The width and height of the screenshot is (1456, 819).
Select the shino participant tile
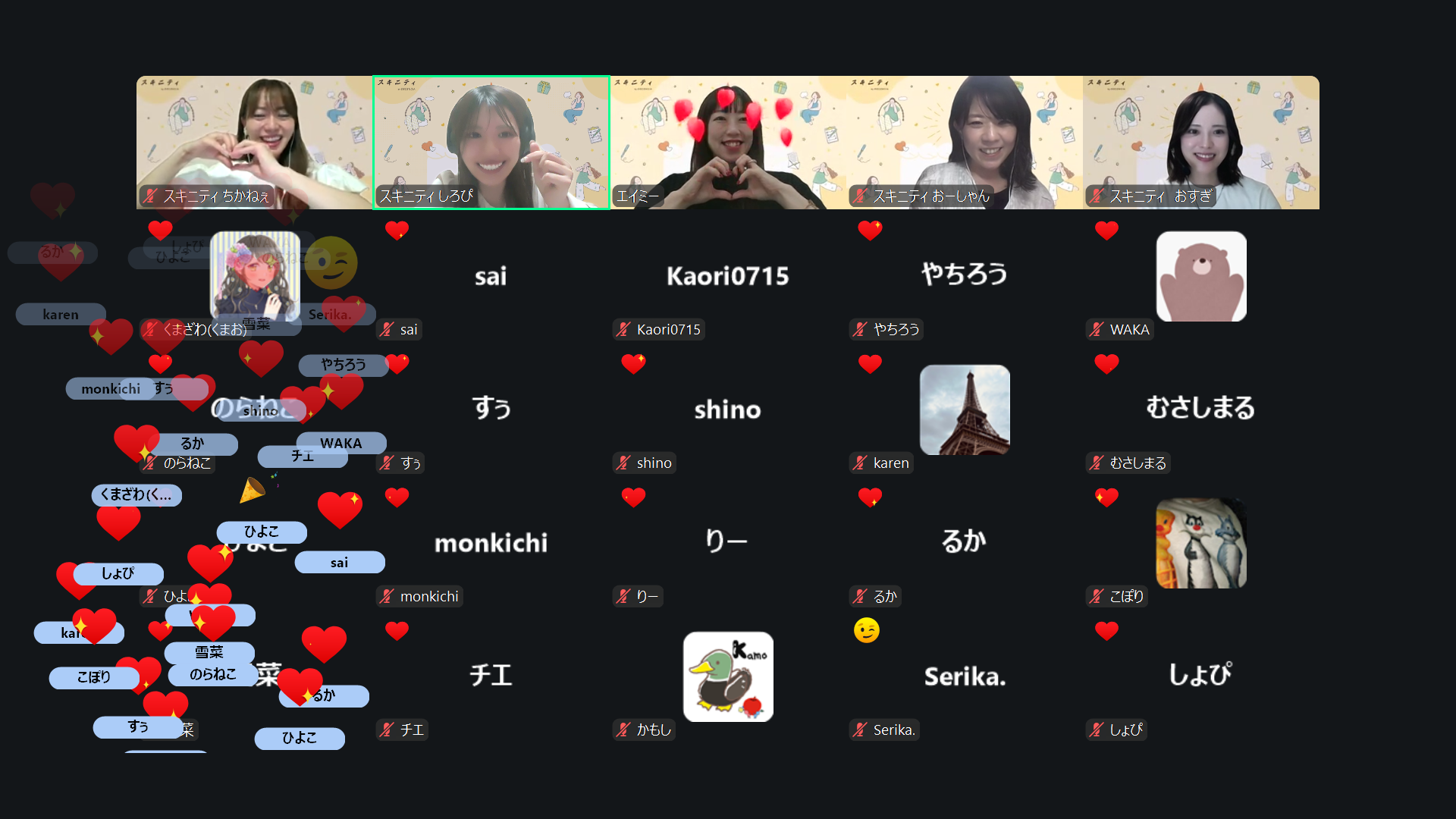click(x=728, y=409)
